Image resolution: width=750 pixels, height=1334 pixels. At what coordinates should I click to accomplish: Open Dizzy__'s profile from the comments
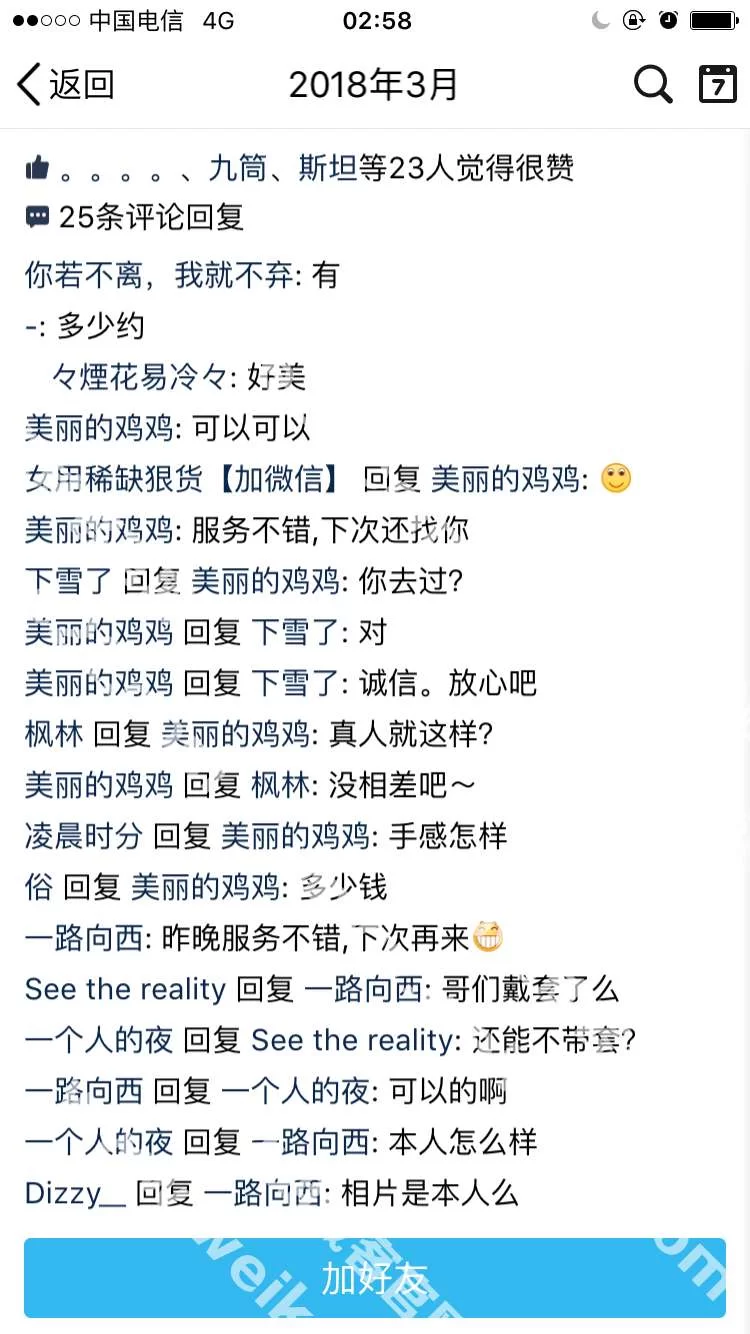(76, 1193)
